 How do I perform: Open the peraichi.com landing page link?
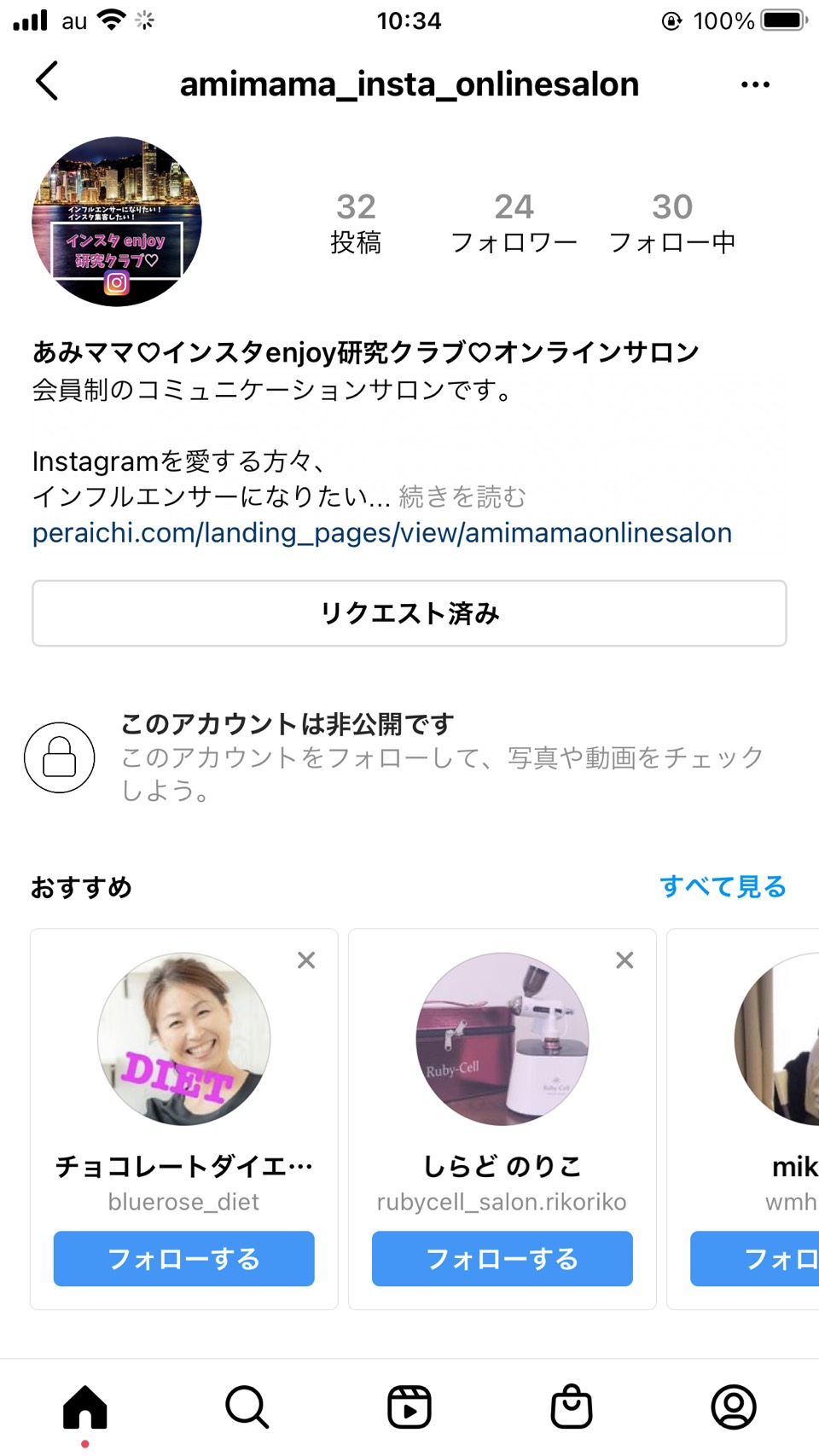point(382,533)
